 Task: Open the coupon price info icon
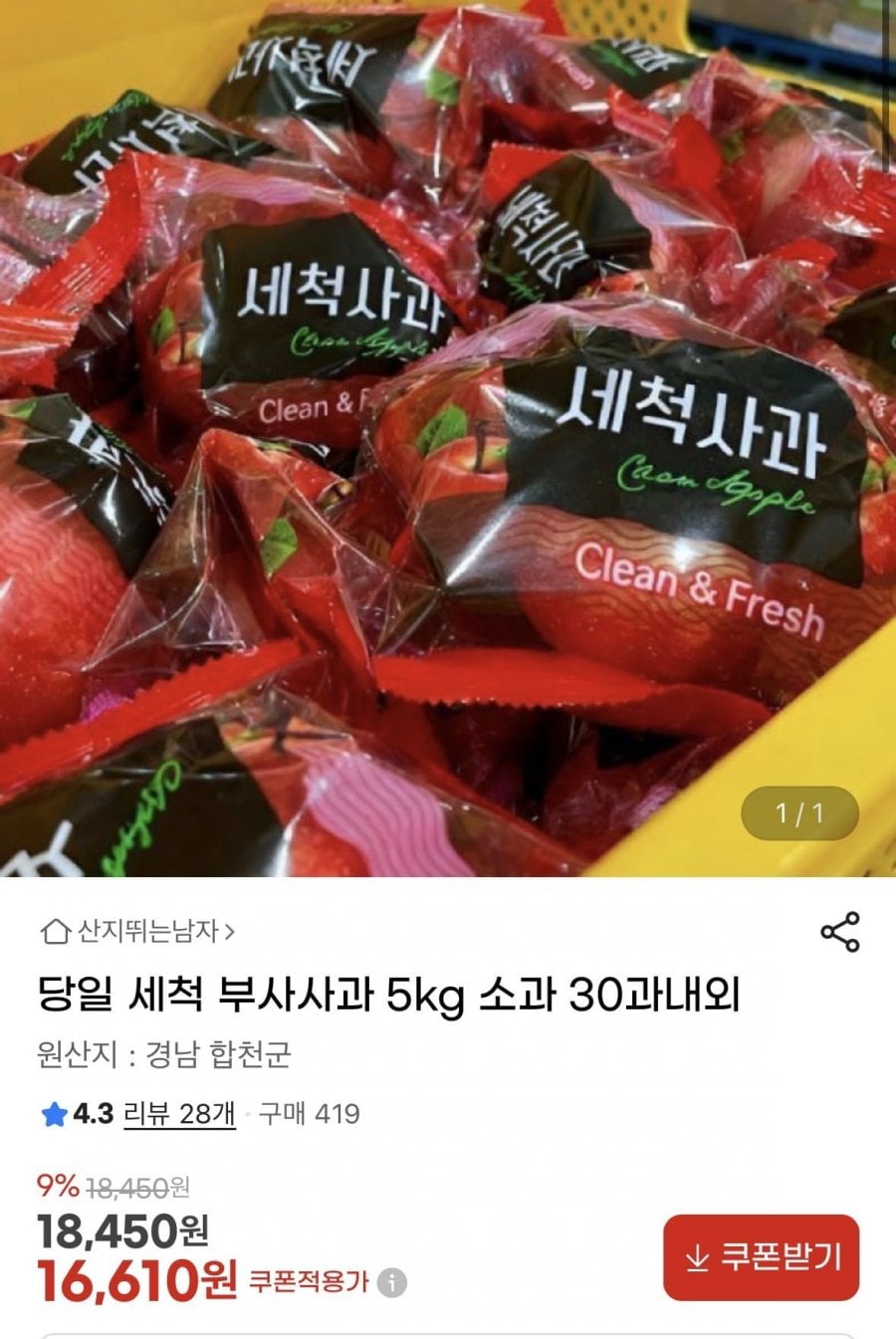(x=393, y=1282)
